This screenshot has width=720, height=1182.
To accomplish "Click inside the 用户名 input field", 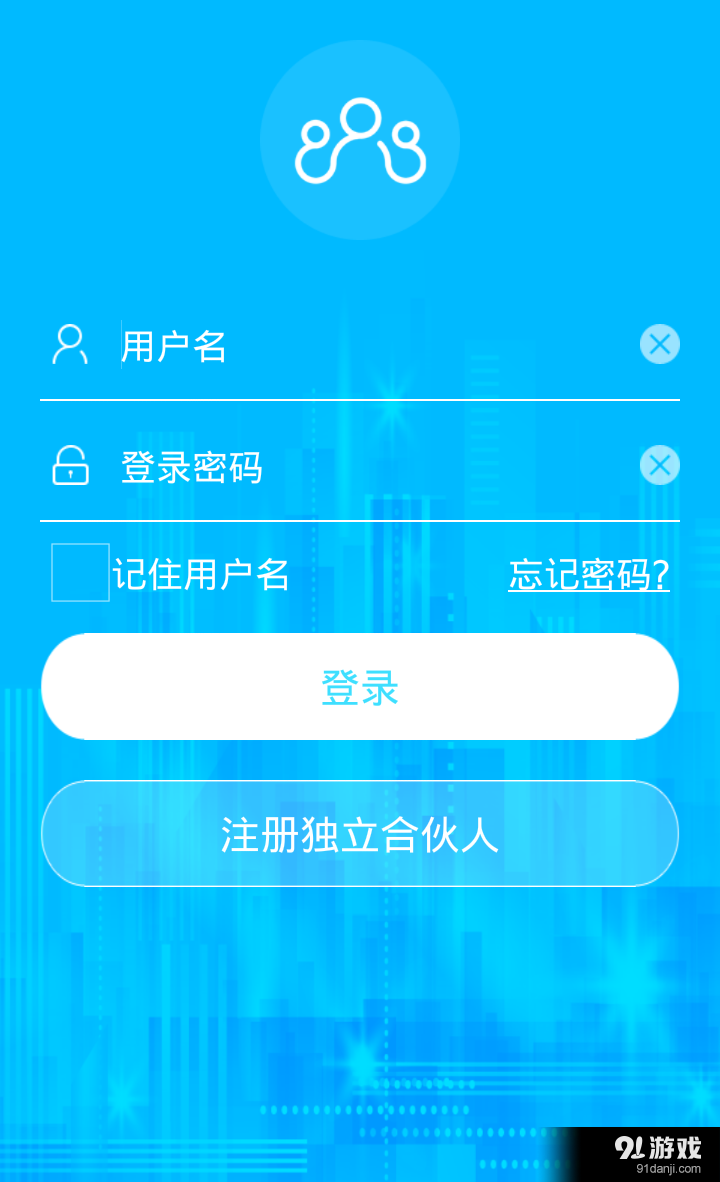I will (300, 344).
